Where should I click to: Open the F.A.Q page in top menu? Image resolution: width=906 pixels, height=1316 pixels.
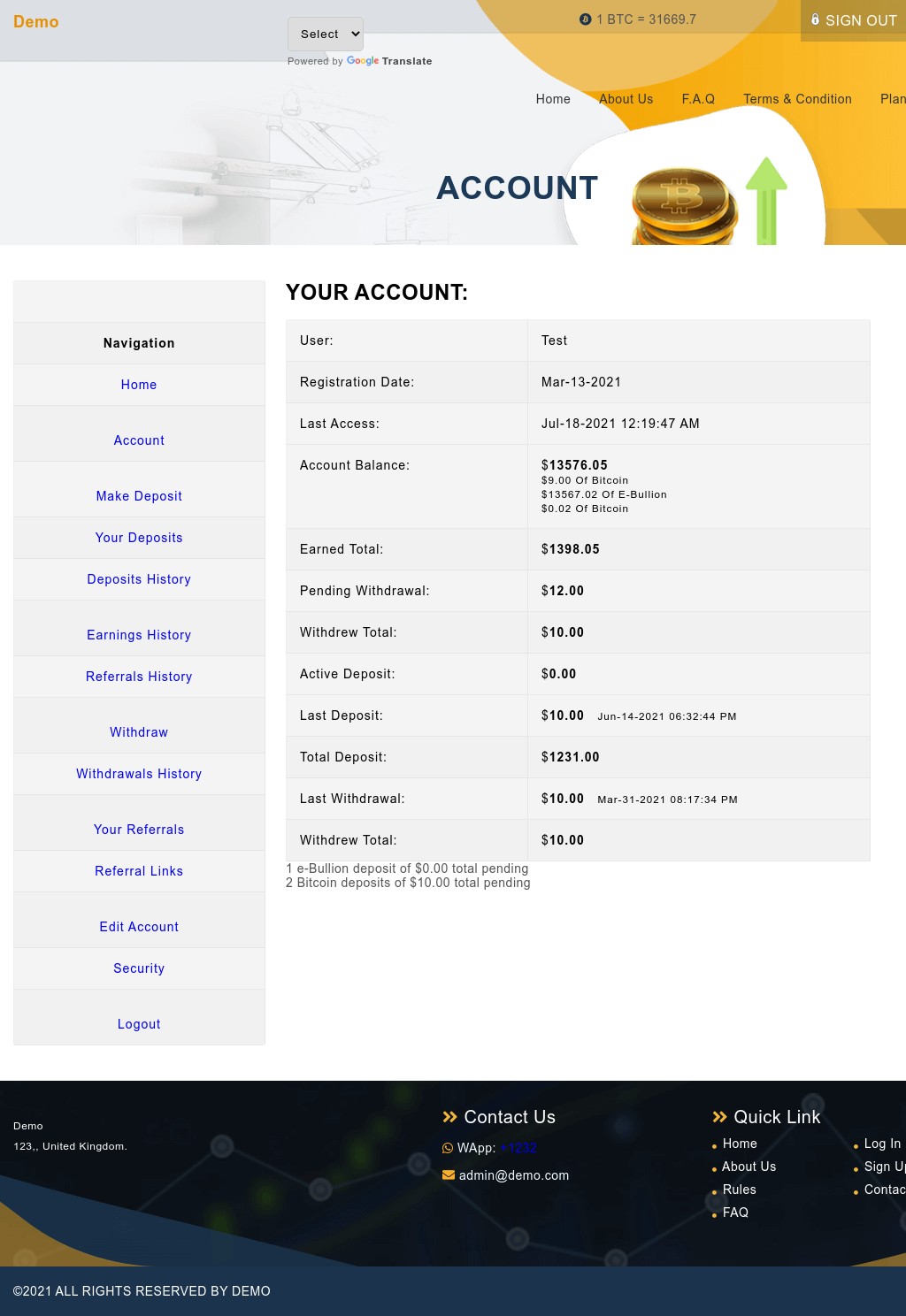[698, 99]
